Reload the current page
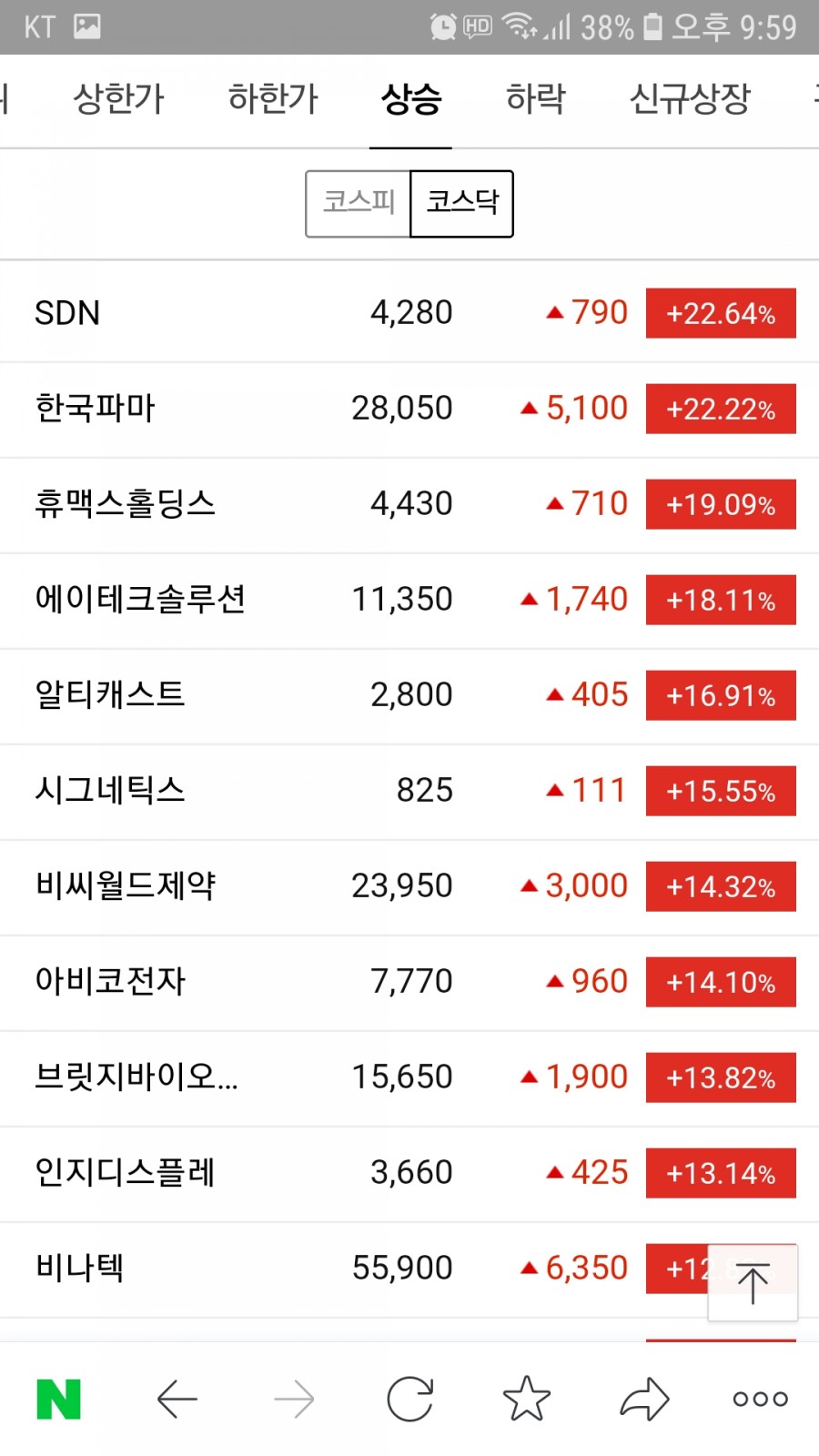819x1456 pixels. (x=410, y=1400)
